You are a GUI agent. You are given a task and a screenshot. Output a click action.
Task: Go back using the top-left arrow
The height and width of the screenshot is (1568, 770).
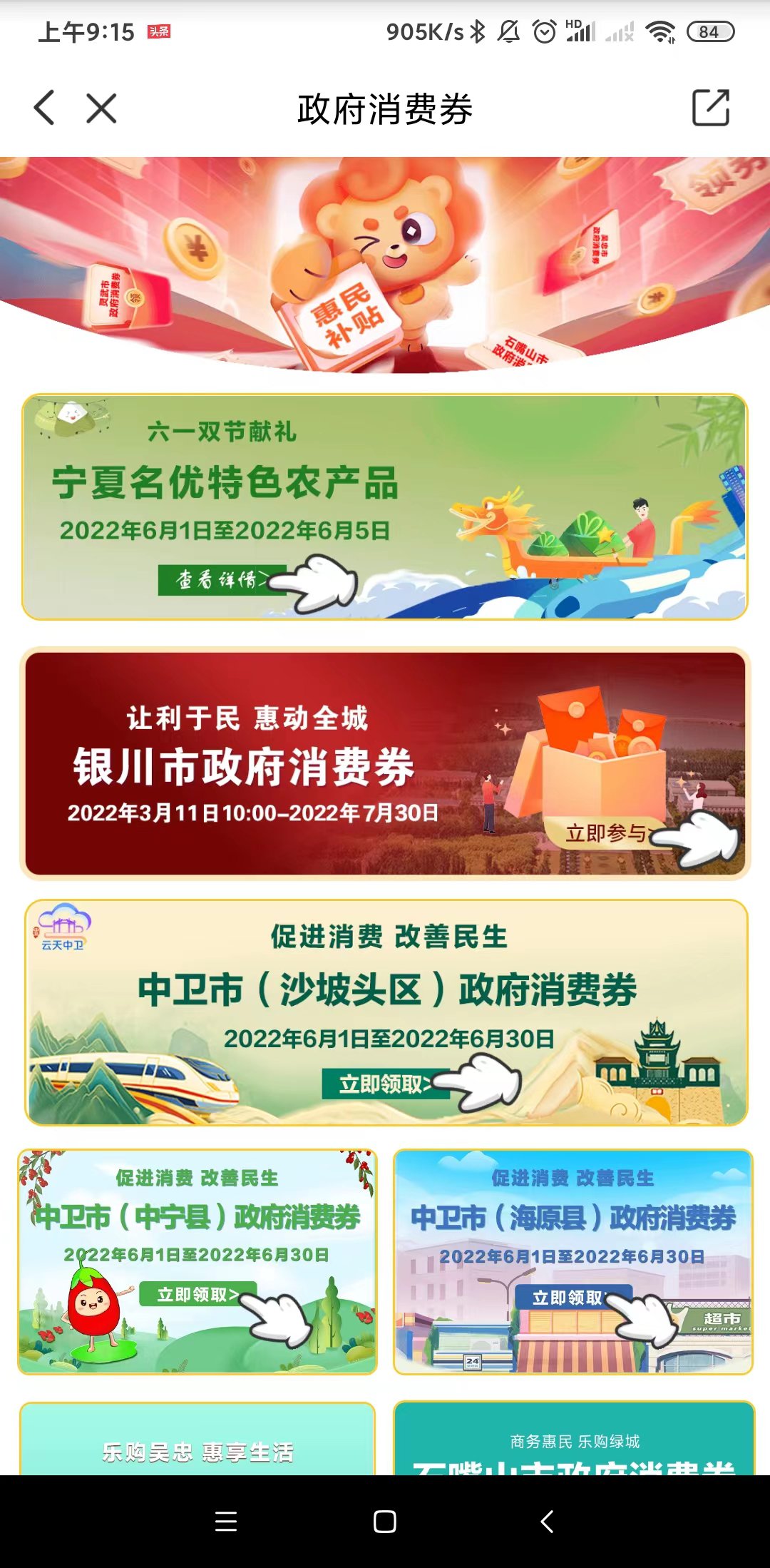click(x=44, y=108)
